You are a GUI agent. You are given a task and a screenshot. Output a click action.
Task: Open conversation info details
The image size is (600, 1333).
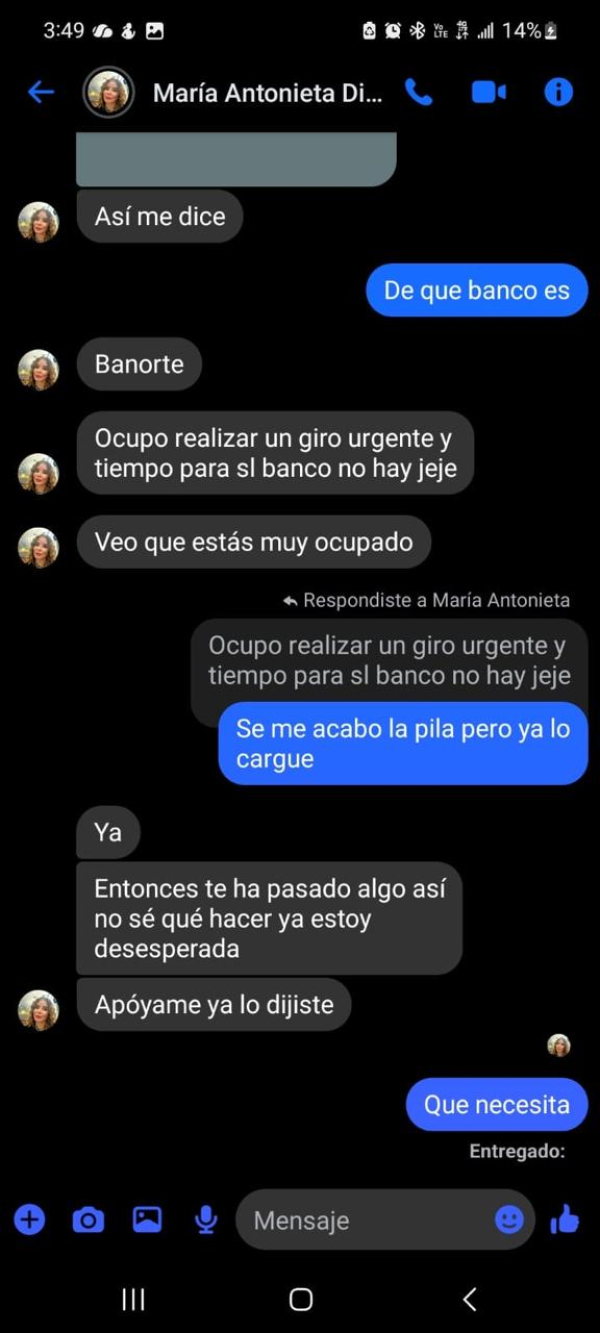click(558, 93)
